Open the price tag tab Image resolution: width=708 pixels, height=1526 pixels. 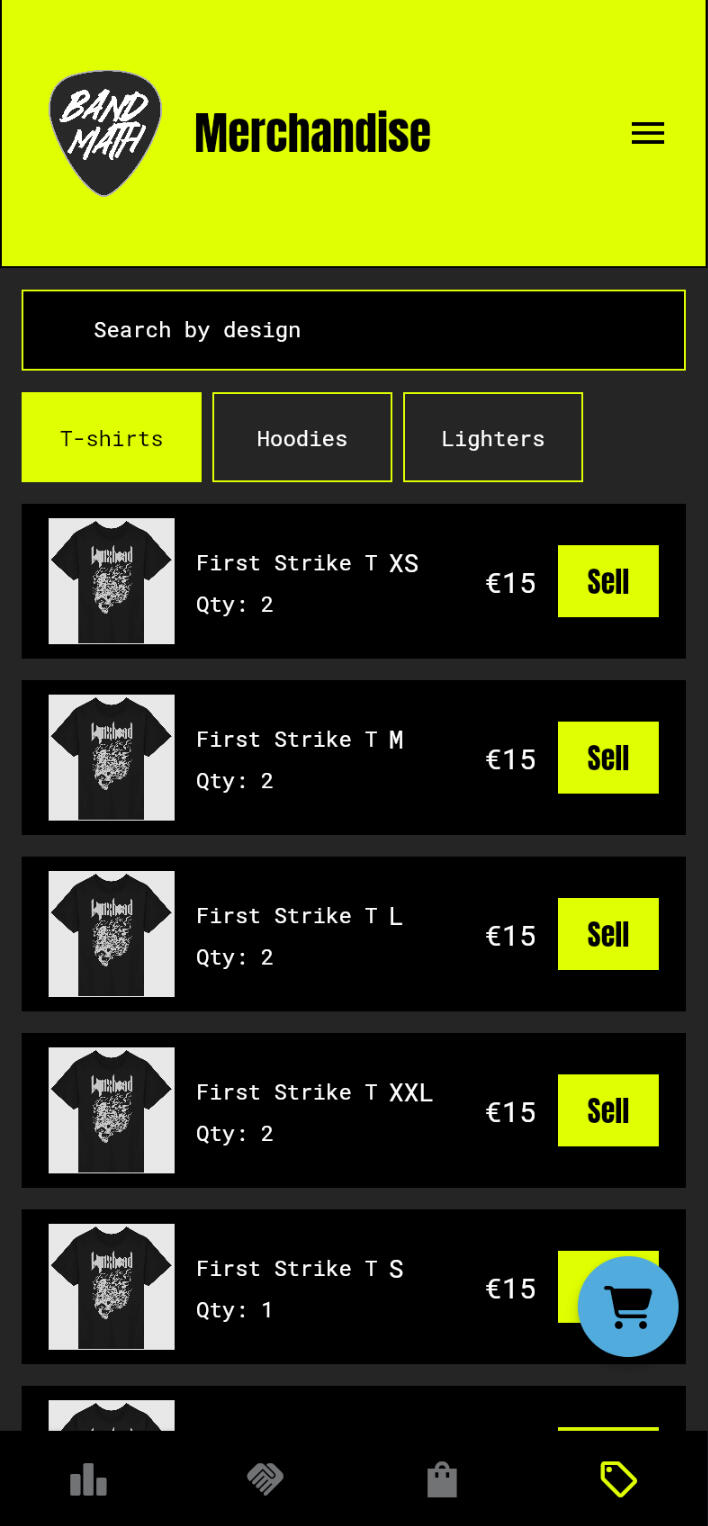(618, 1479)
